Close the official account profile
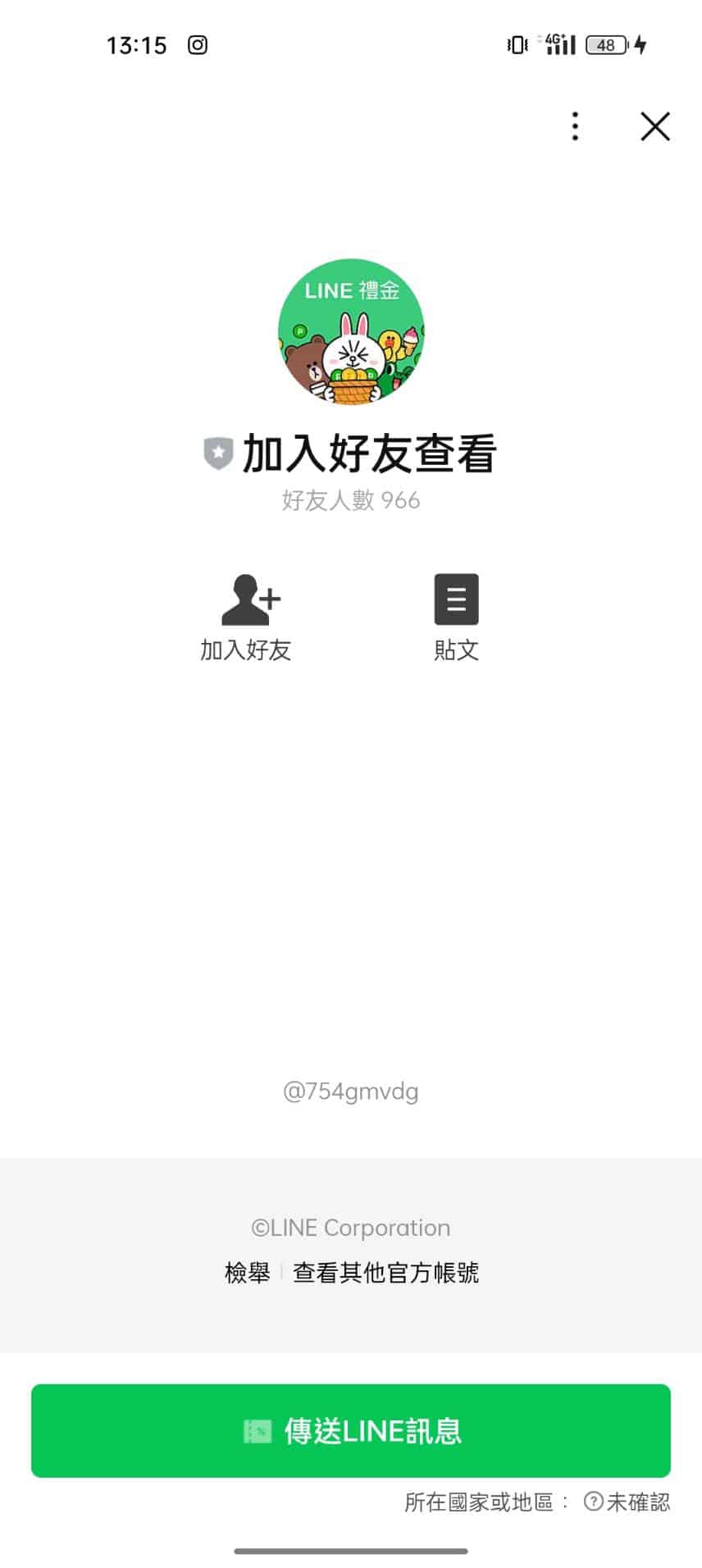 pyautogui.click(x=654, y=126)
